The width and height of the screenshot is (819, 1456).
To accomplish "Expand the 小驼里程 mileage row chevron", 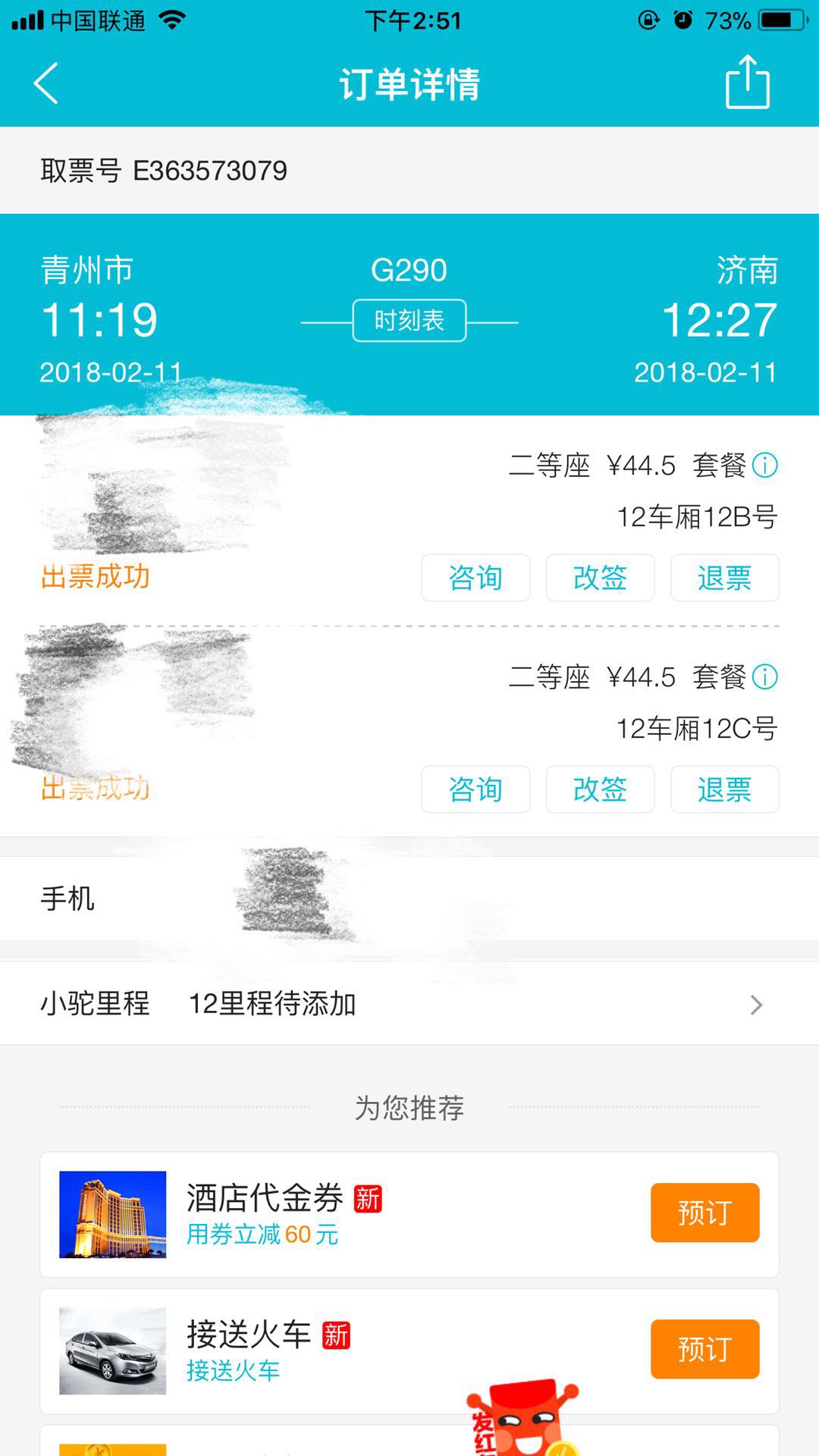I will click(755, 1005).
